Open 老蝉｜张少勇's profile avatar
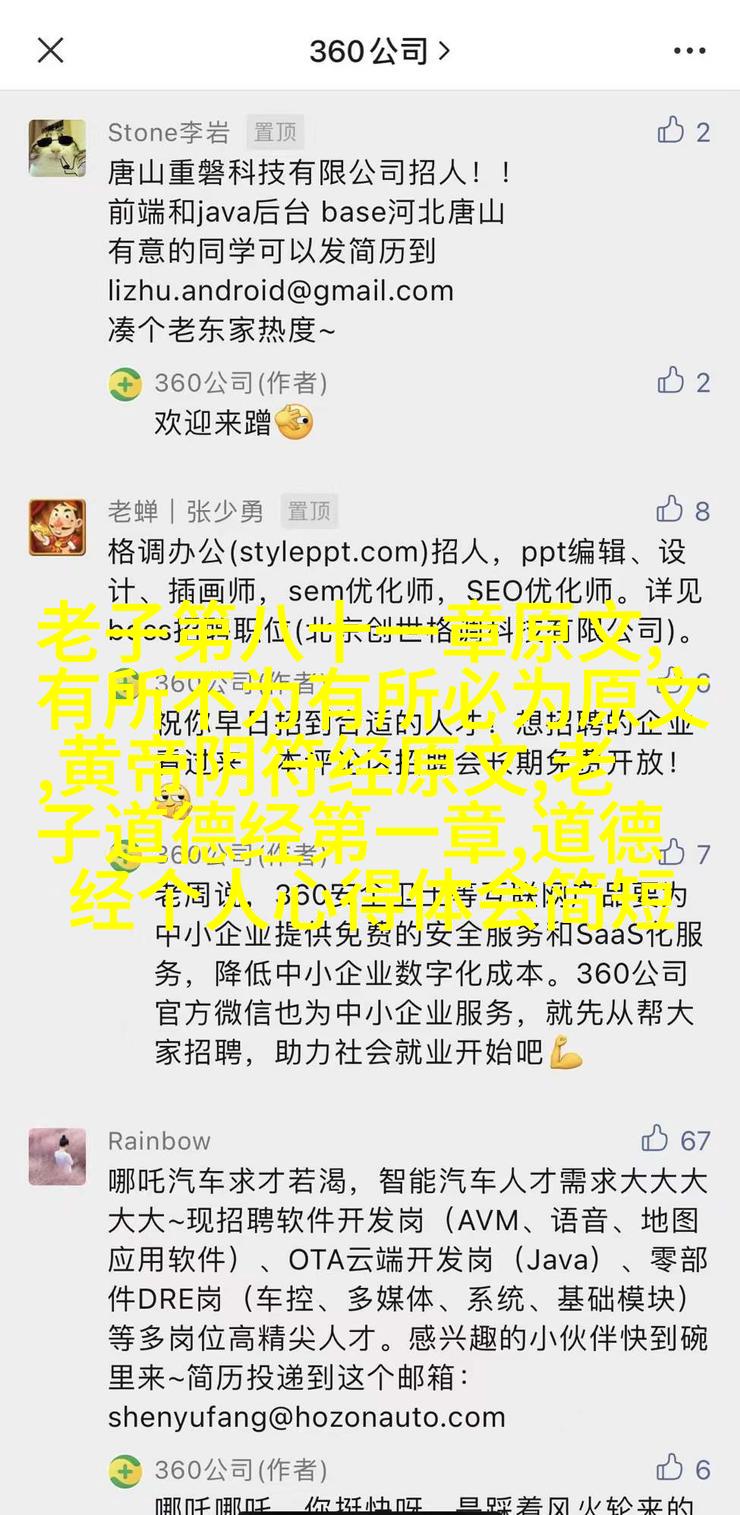The height and width of the screenshot is (1515, 740). tap(57, 527)
